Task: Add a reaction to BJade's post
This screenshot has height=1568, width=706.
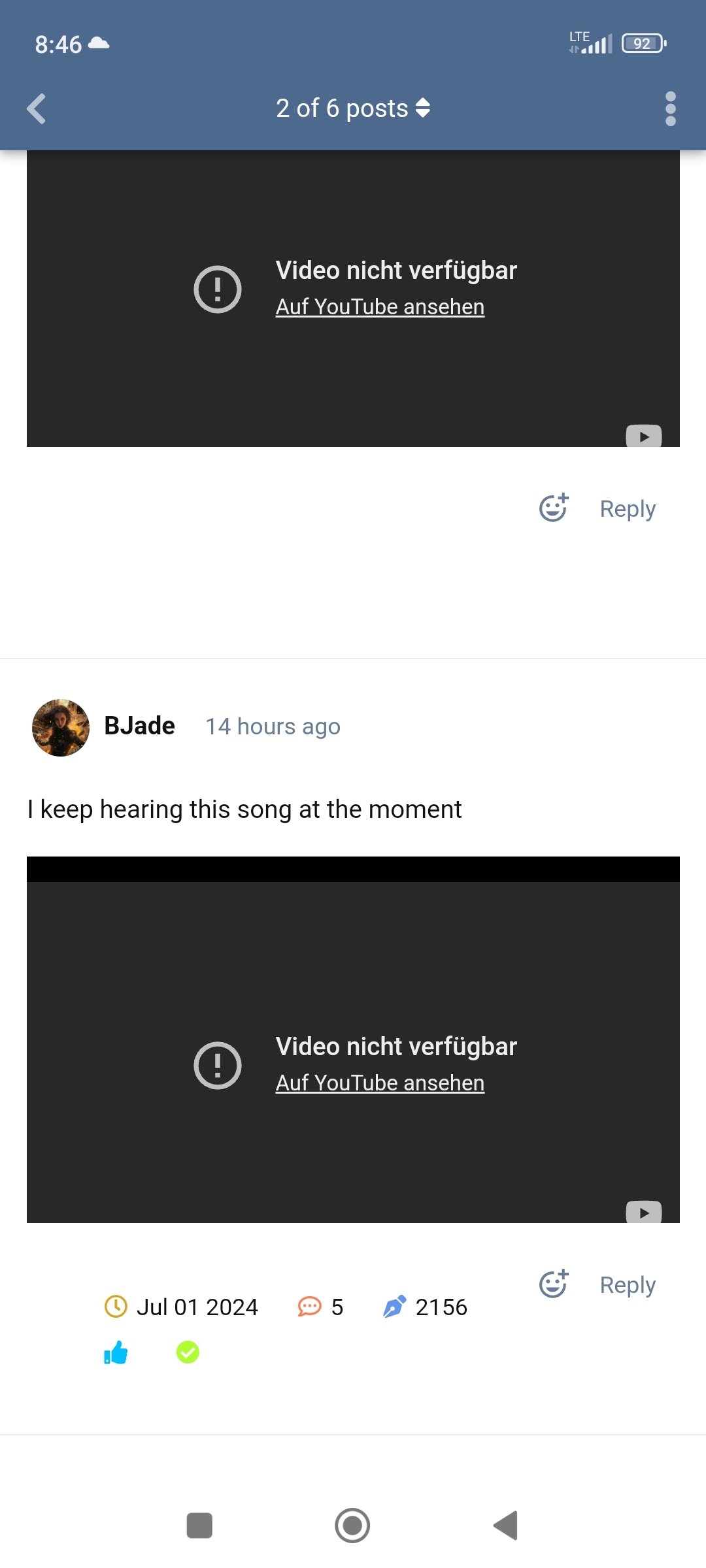Action: [553, 1284]
